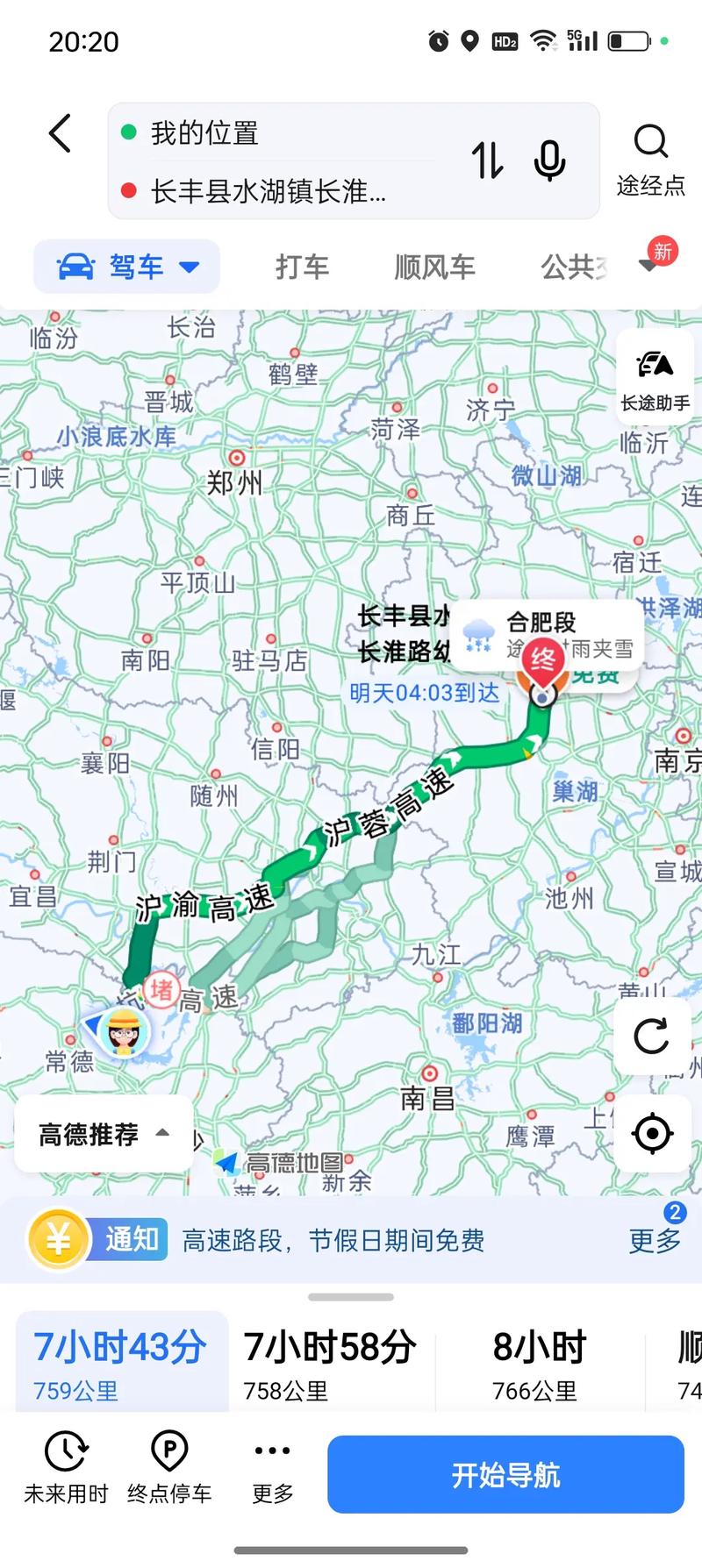702x1568 pixels.
Task: Open the 驾车 mode dropdown
Action: click(125, 267)
